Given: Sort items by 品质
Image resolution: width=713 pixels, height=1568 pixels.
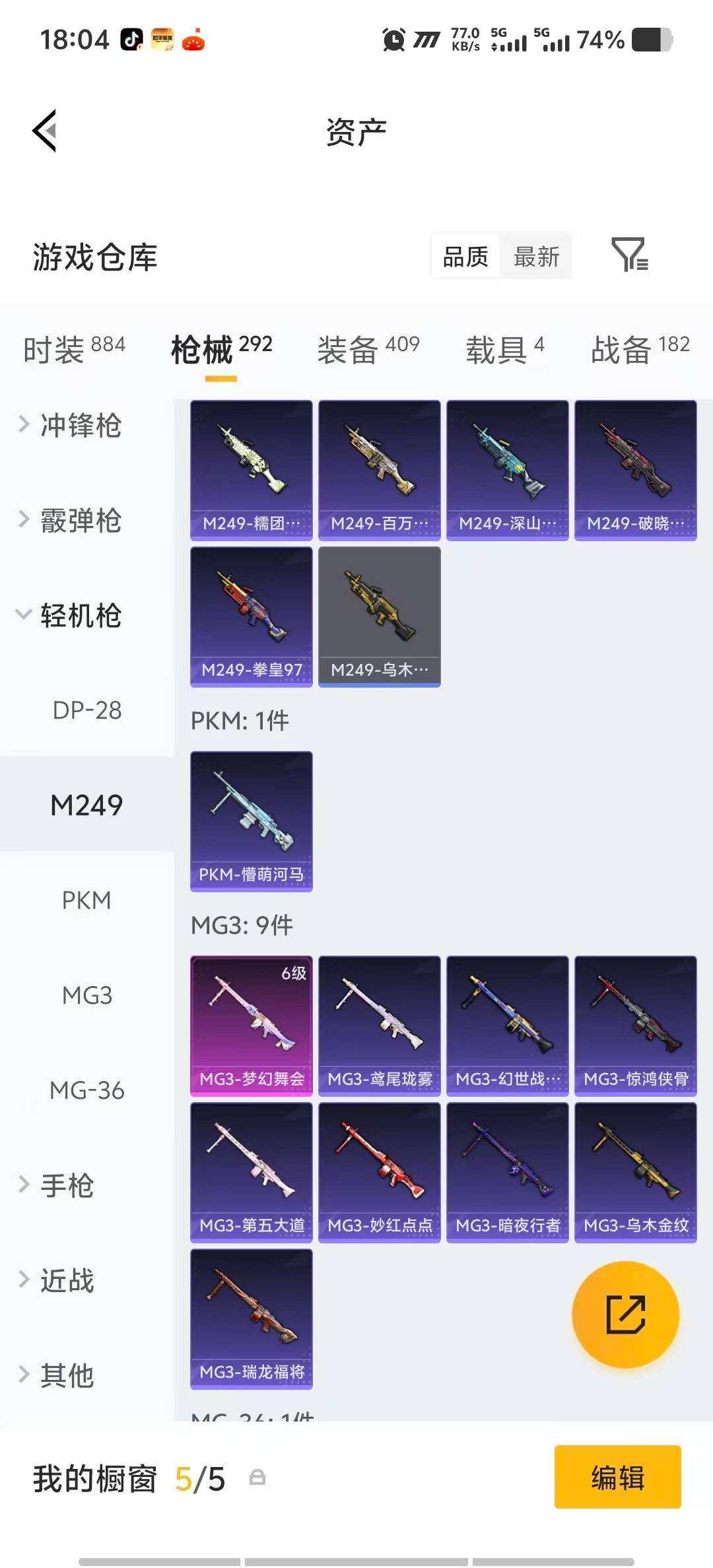Looking at the screenshot, I should point(465,256).
